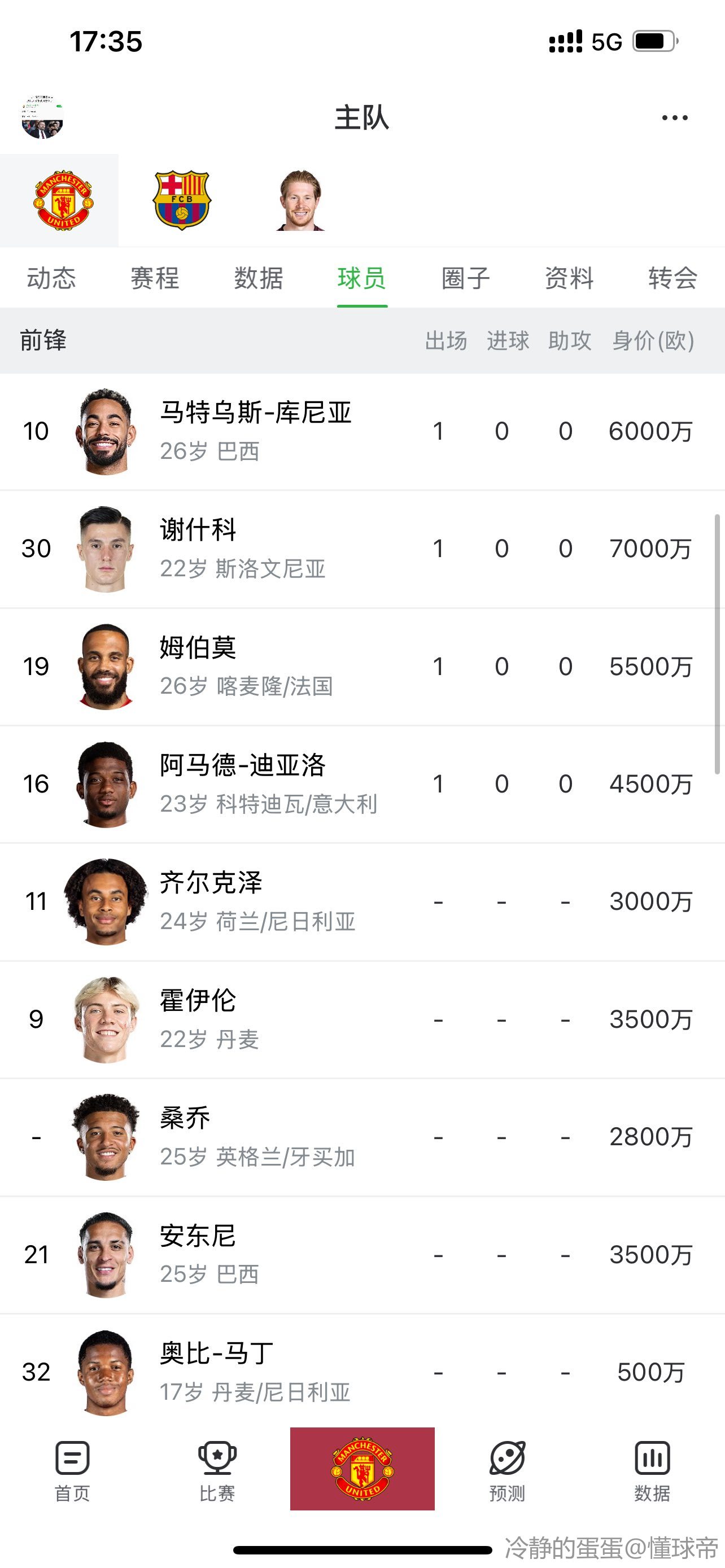Switch to the 动态 tab
This screenshot has width=725, height=1568.
tap(51, 278)
